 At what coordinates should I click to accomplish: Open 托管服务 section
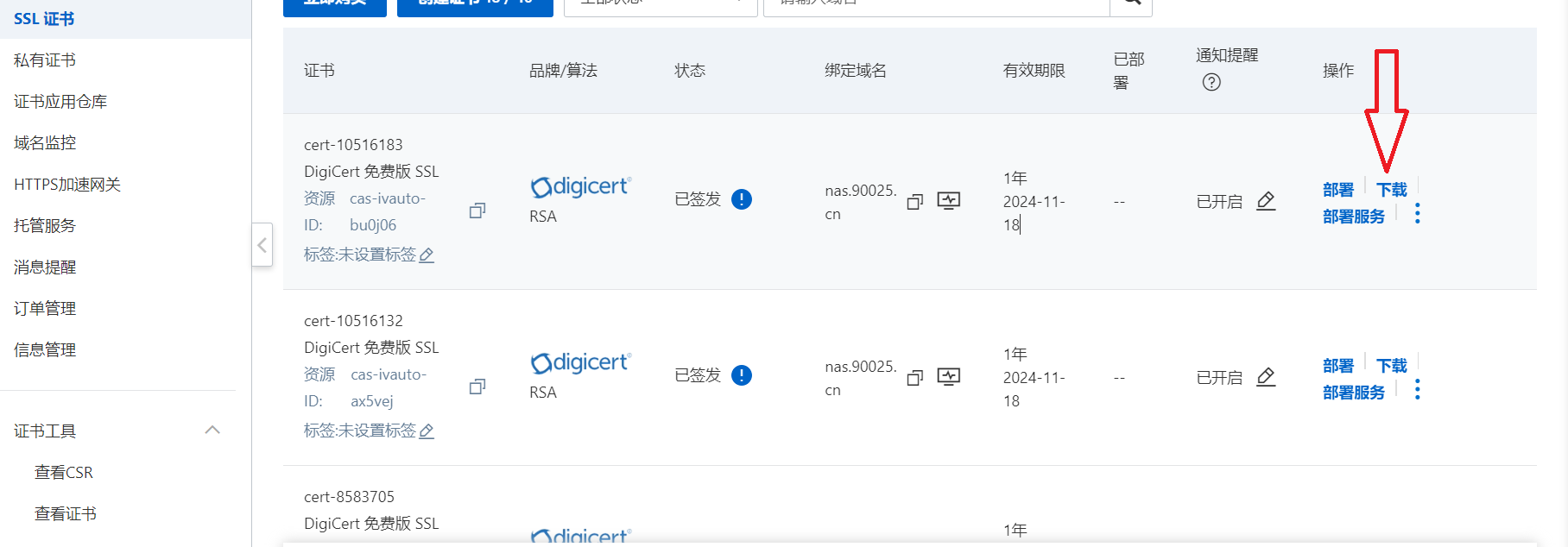[x=45, y=226]
